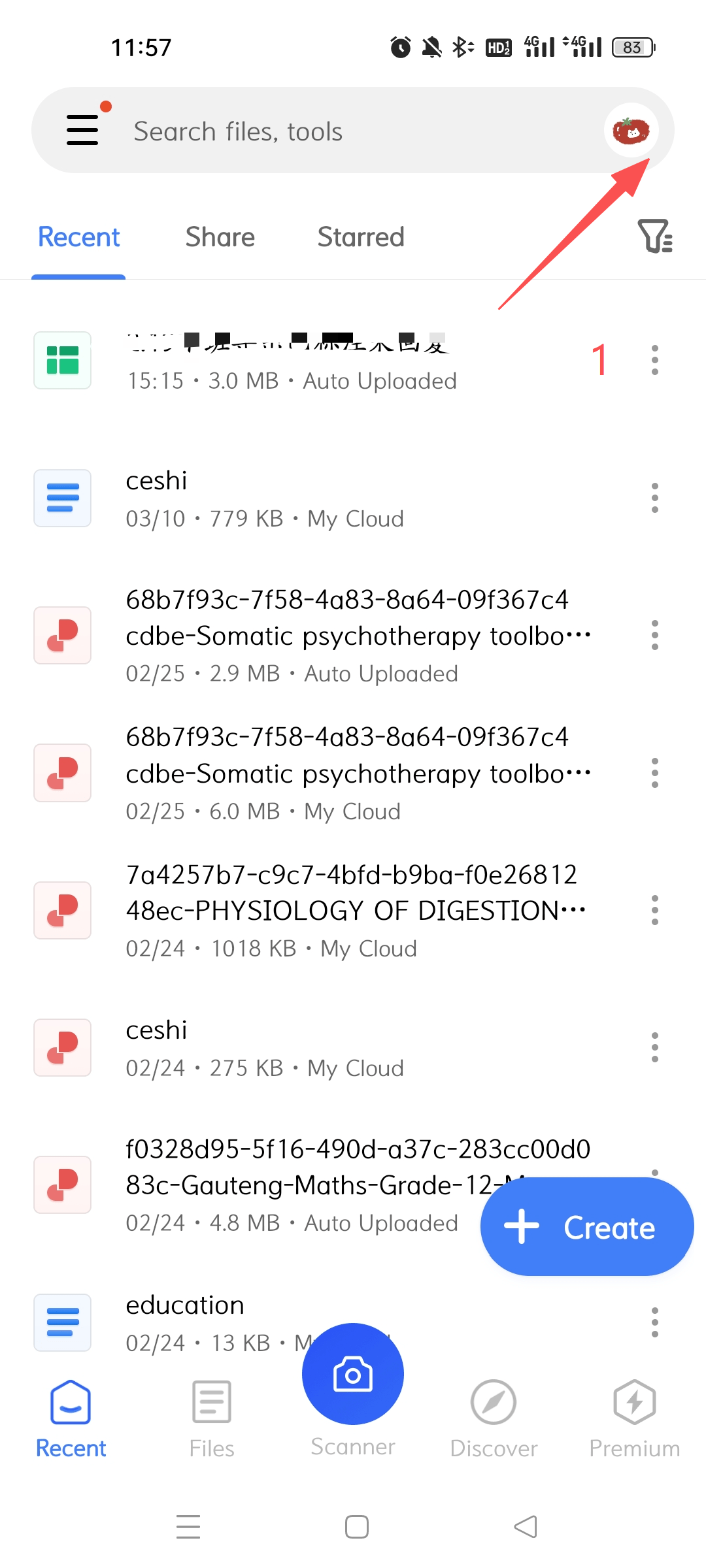
Task: Open the profile avatar in search bar
Action: pyautogui.click(x=631, y=129)
